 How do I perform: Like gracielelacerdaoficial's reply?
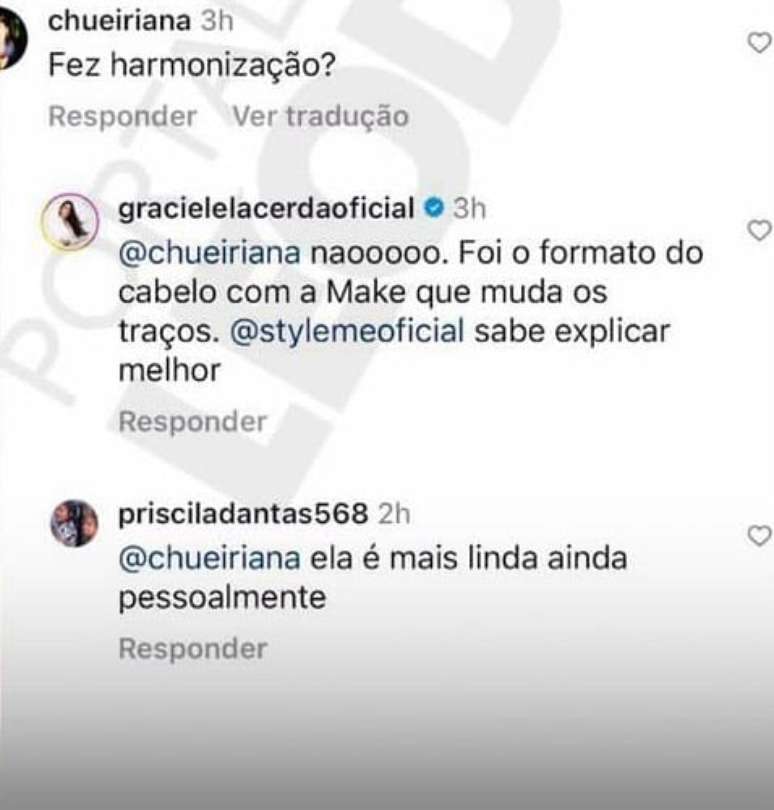pos(760,231)
